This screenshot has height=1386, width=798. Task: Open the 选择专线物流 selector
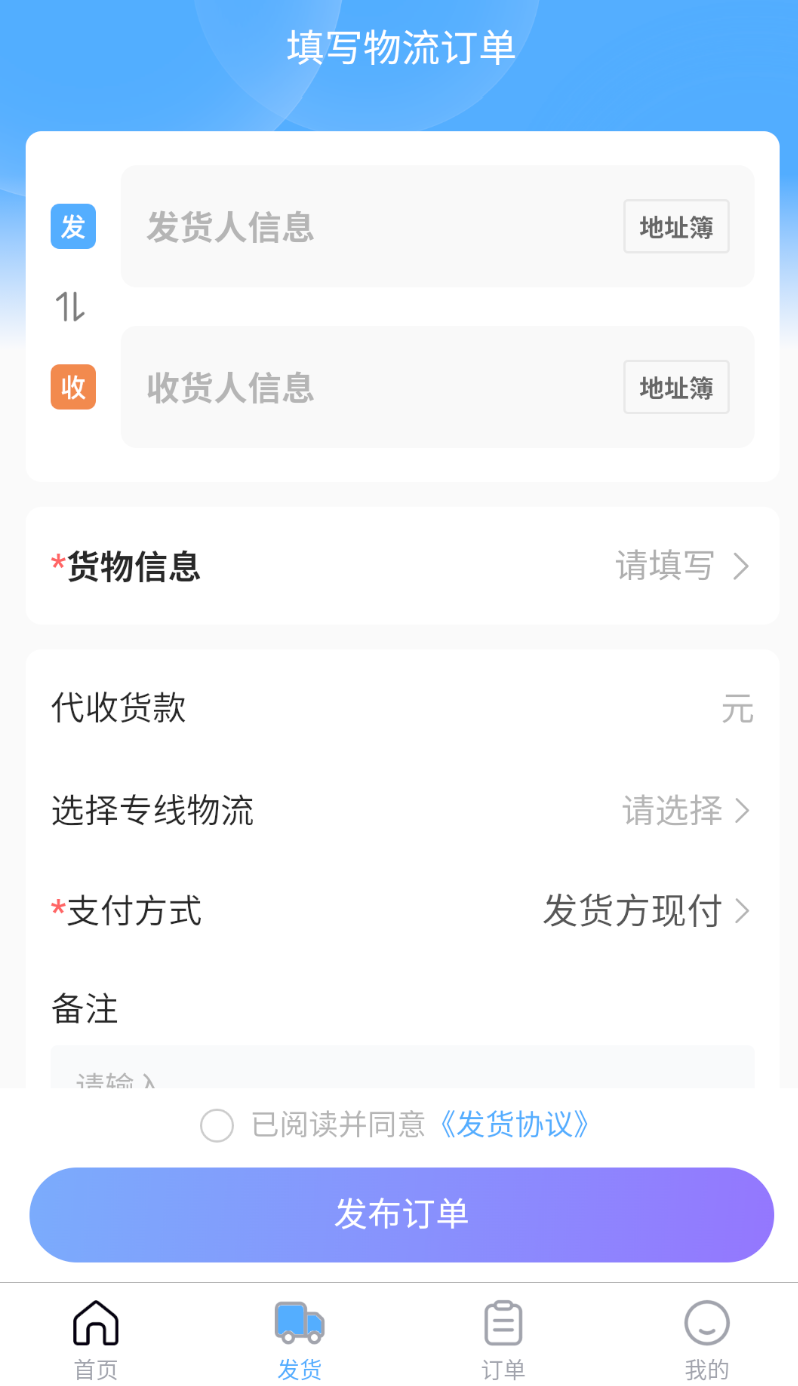point(400,811)
